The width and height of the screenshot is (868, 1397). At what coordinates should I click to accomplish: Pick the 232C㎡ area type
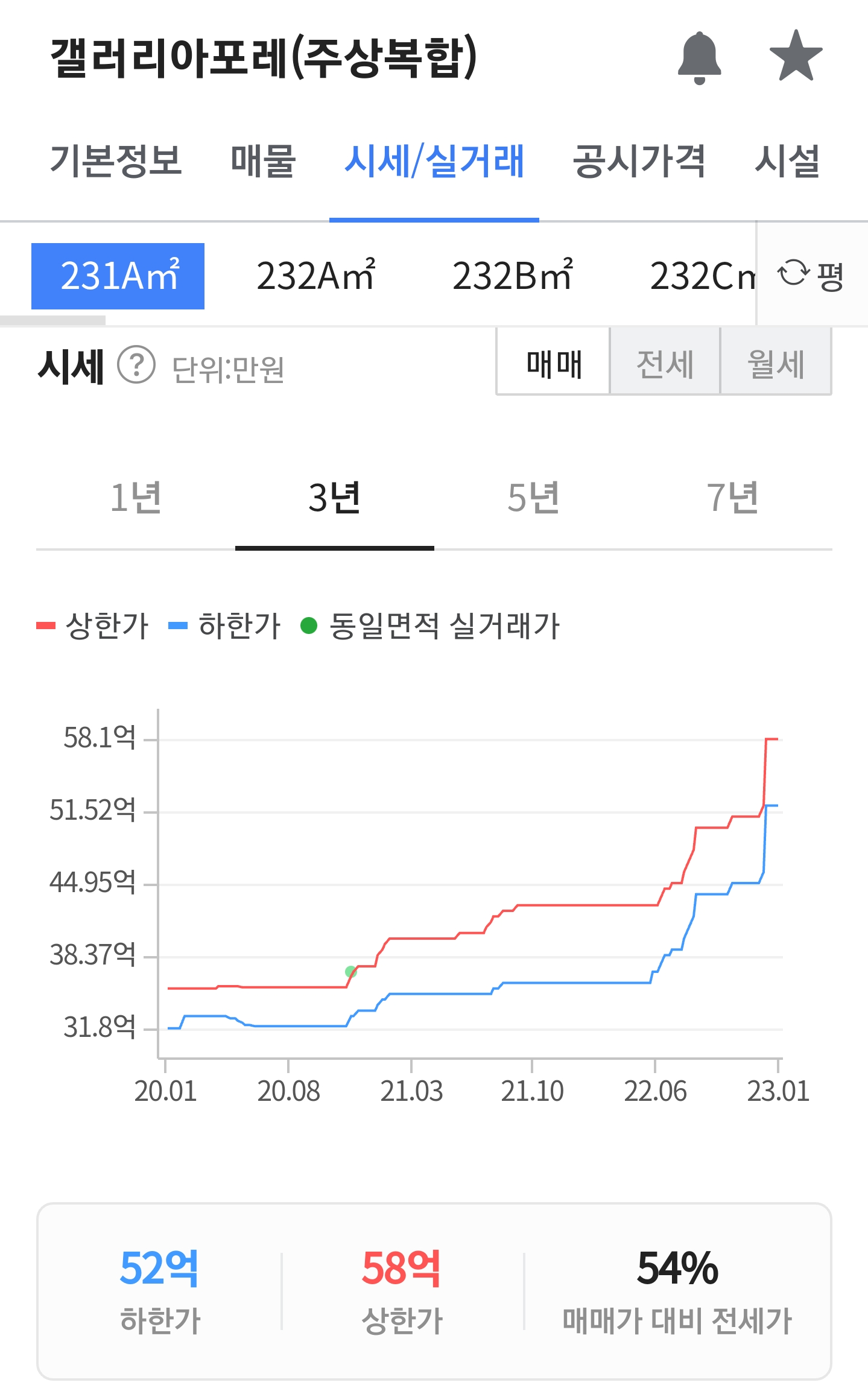702,276
